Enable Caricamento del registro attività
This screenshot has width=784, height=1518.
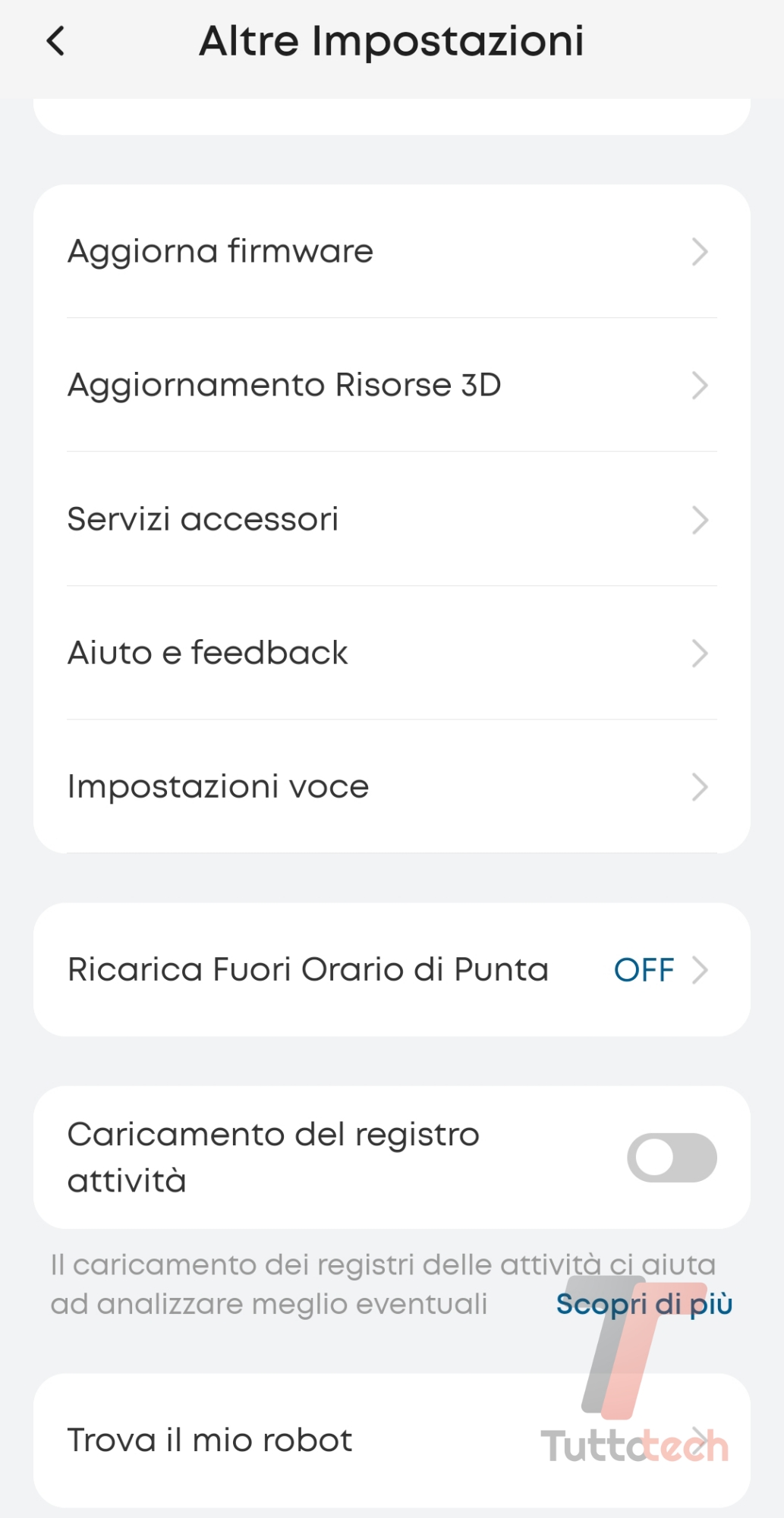pyautogui.click(x=671, y=1157)
